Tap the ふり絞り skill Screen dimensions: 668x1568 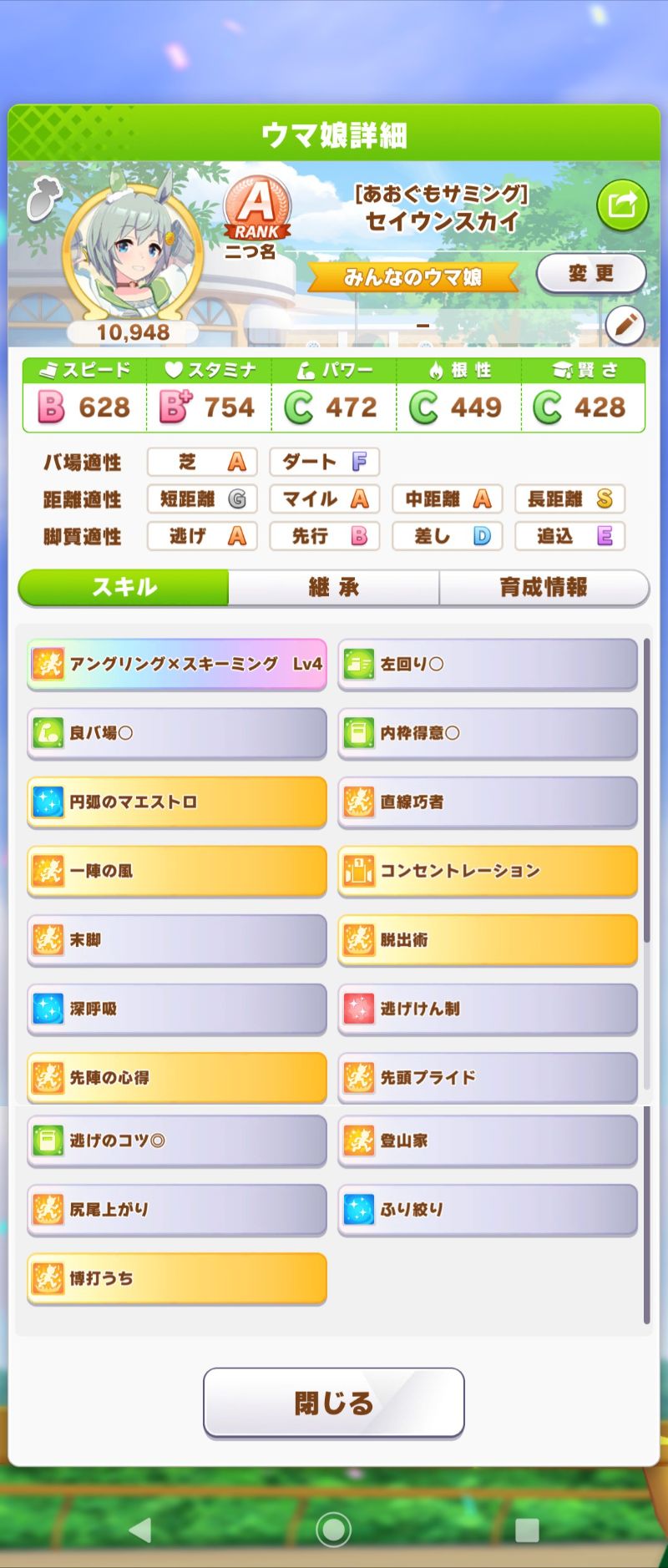488,1209
